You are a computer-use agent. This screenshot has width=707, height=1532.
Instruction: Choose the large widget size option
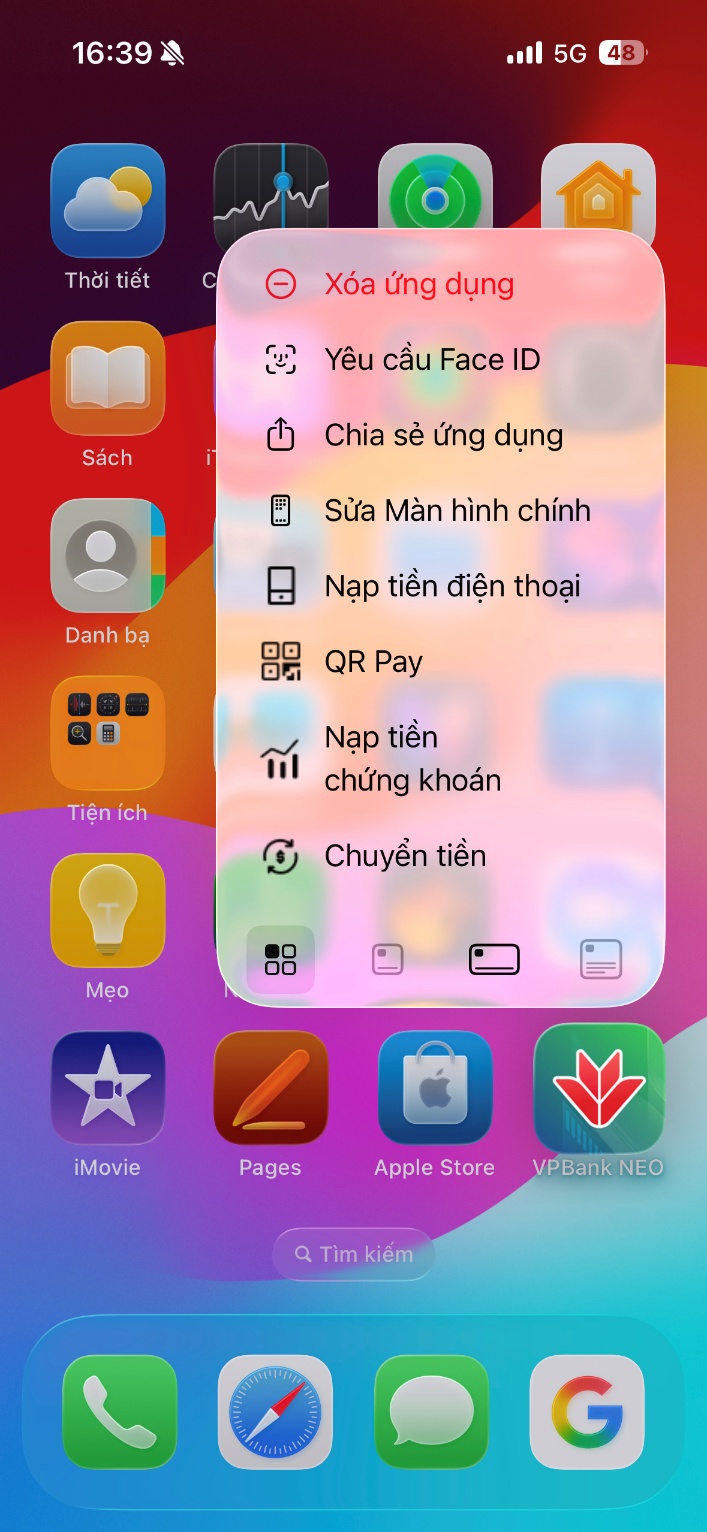pyautogui.click(x=601, y=960)
